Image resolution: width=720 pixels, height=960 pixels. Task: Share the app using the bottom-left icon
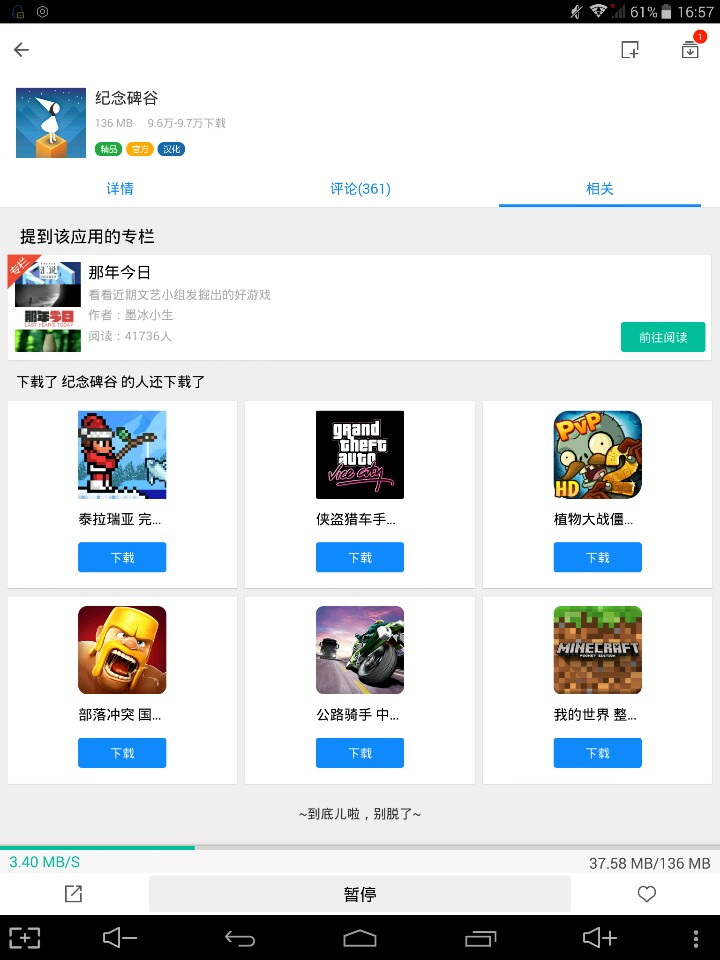tap(73, 894)
